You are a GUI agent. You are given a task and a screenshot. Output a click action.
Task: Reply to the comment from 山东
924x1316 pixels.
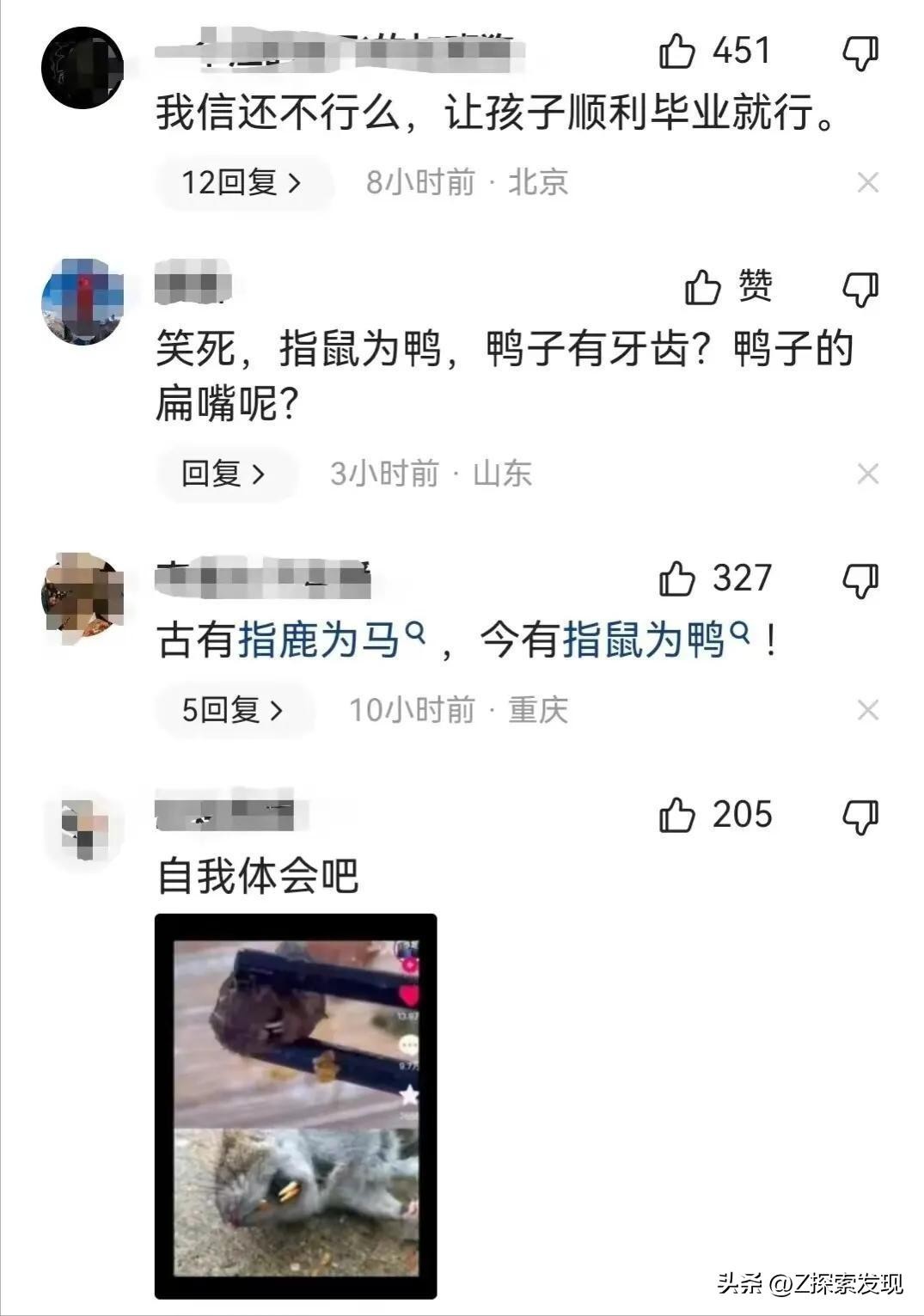pyautogui.click(x=225, y=474)
